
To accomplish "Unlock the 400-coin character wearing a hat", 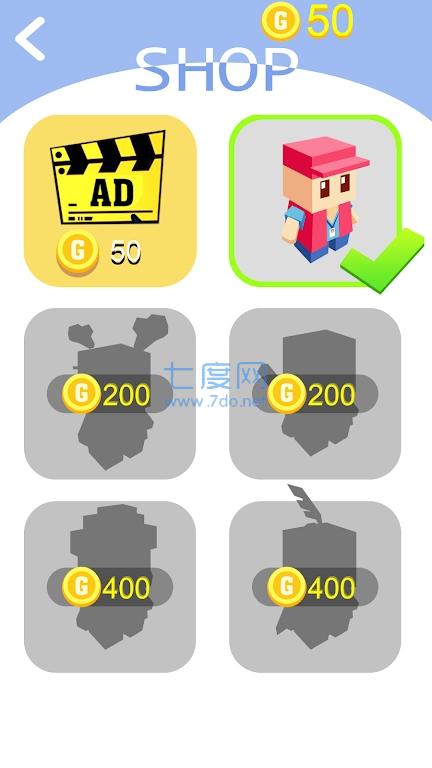I will pyautogui.click(x=110, y=586).
